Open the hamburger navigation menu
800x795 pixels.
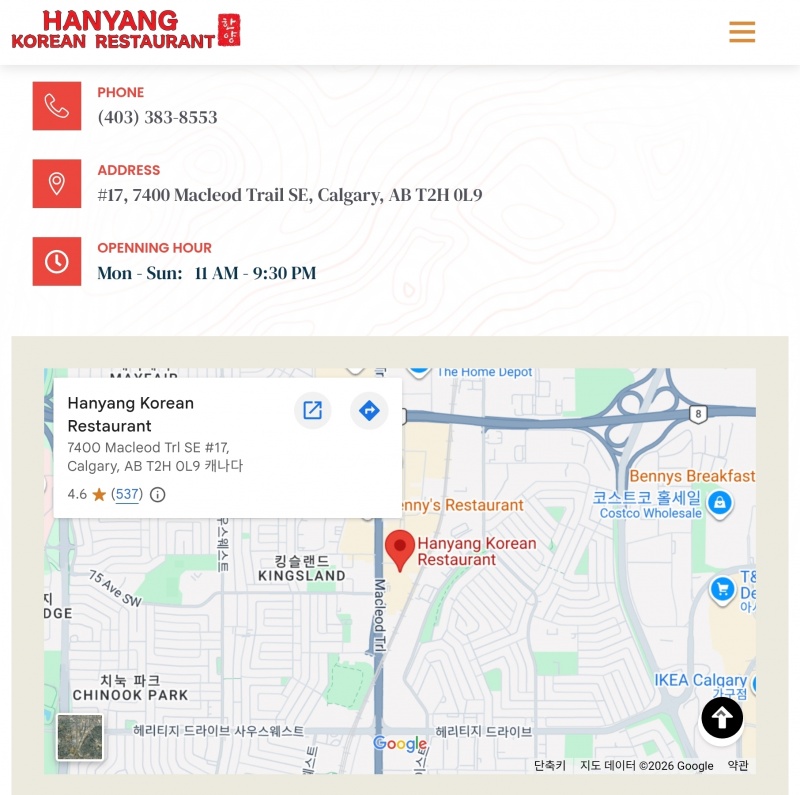[741, 32]
